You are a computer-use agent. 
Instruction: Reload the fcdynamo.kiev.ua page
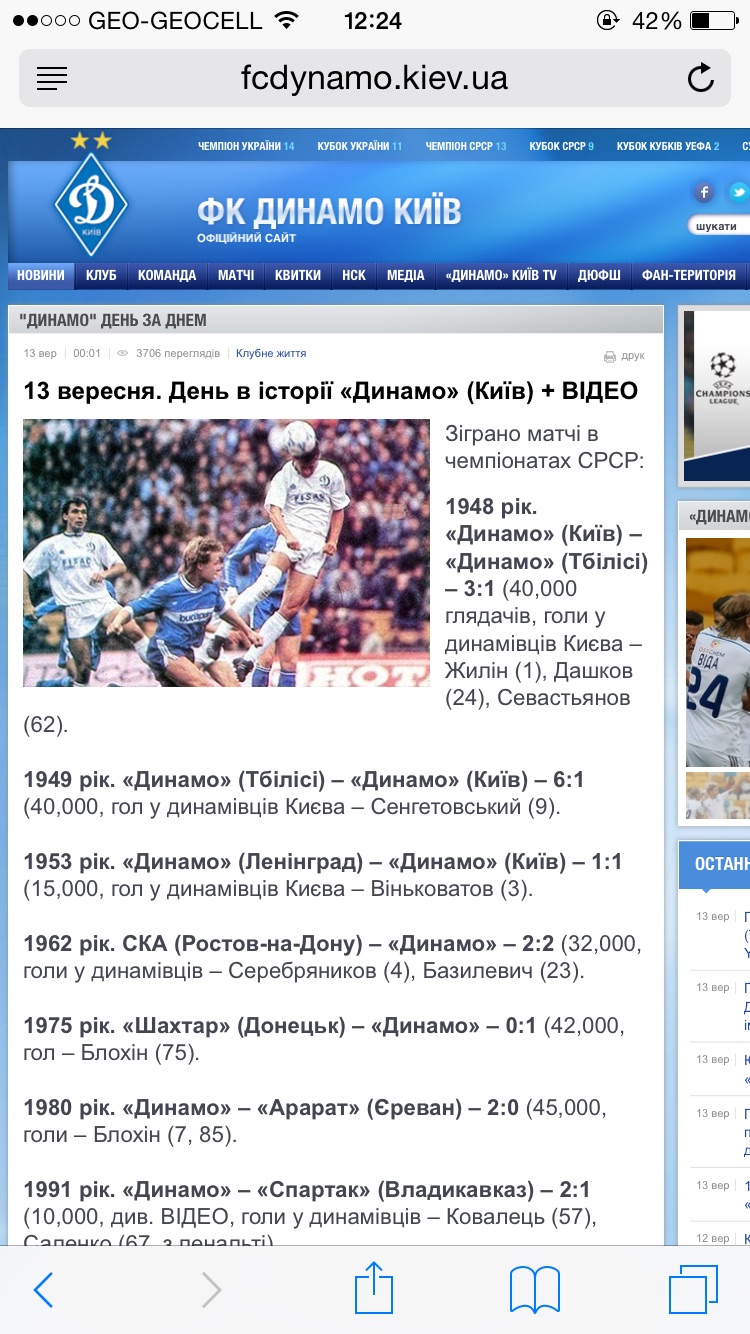[x=700, y=78]
